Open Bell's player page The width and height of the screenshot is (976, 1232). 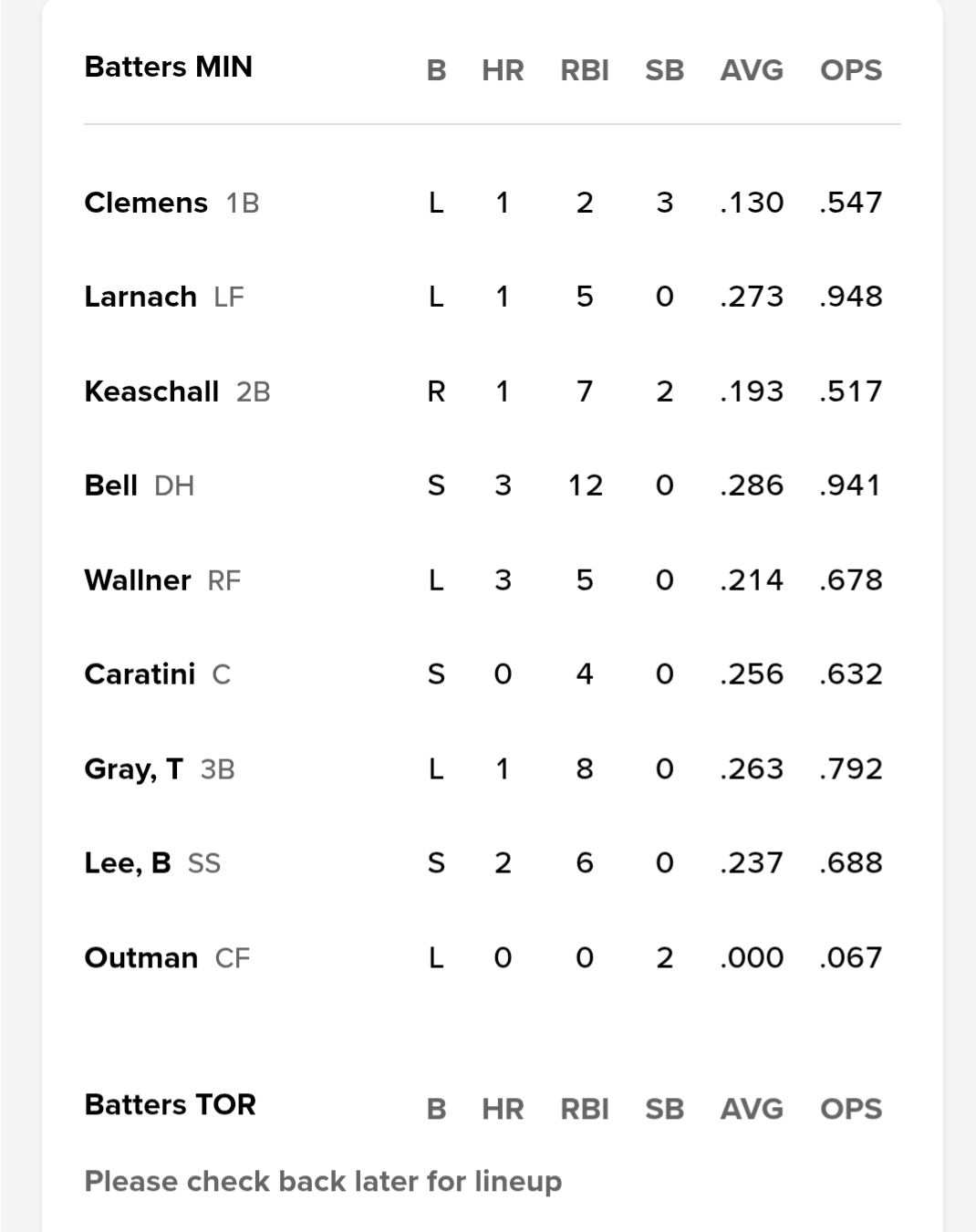[111, 485]
